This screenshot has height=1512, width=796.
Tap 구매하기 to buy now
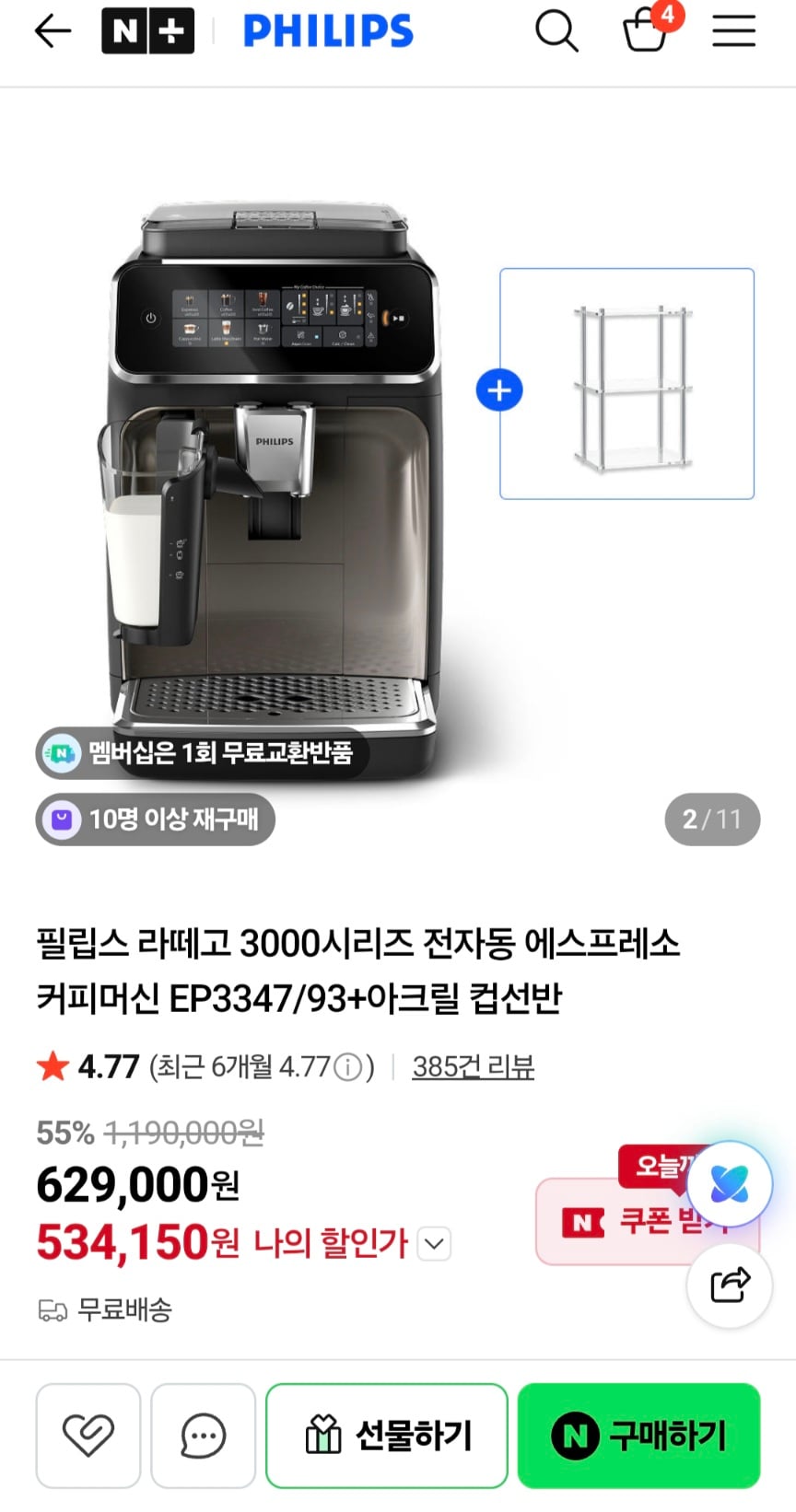[638, 1435]
